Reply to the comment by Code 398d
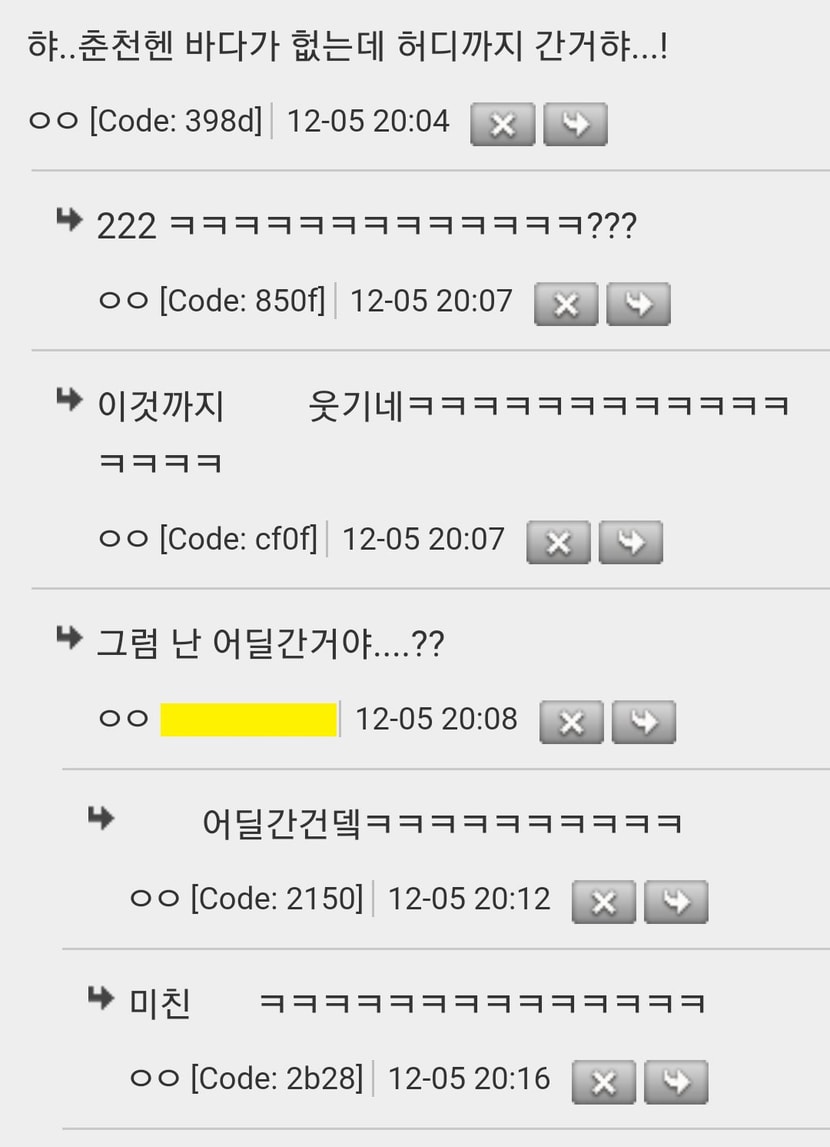Screen dimensions: 830x1147 pos(575,125)
